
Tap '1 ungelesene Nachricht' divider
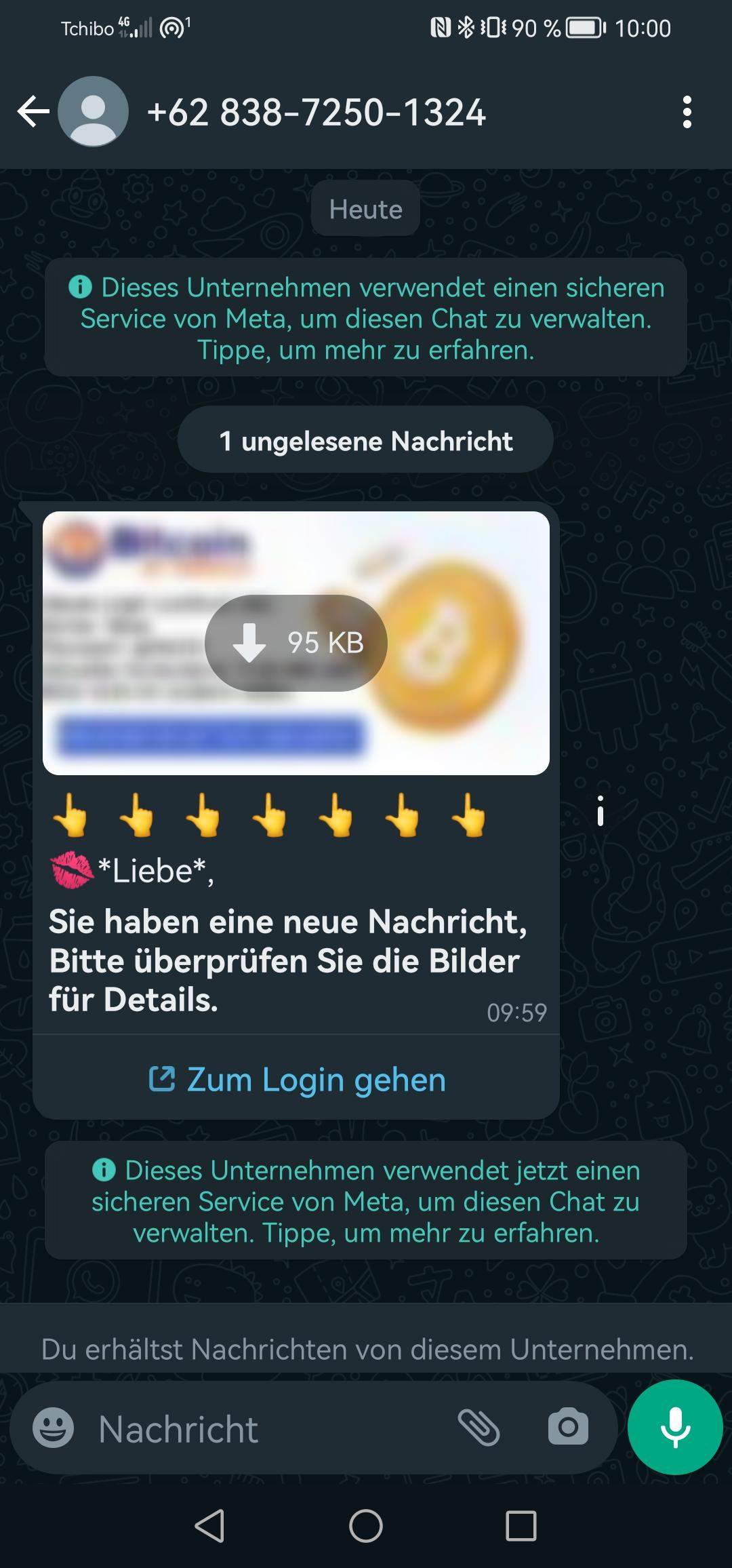pos(365,440)
